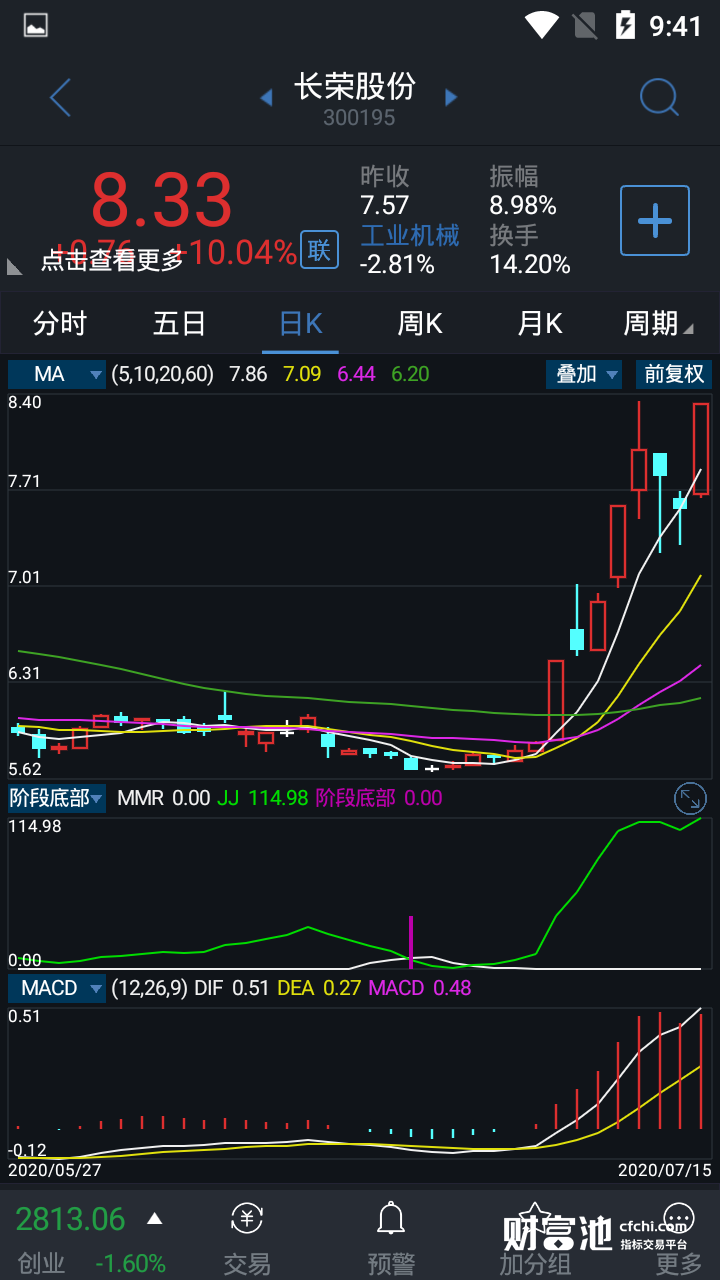Go back using the top-left arrow
The image size is (720, 1280).
point(60,98)
